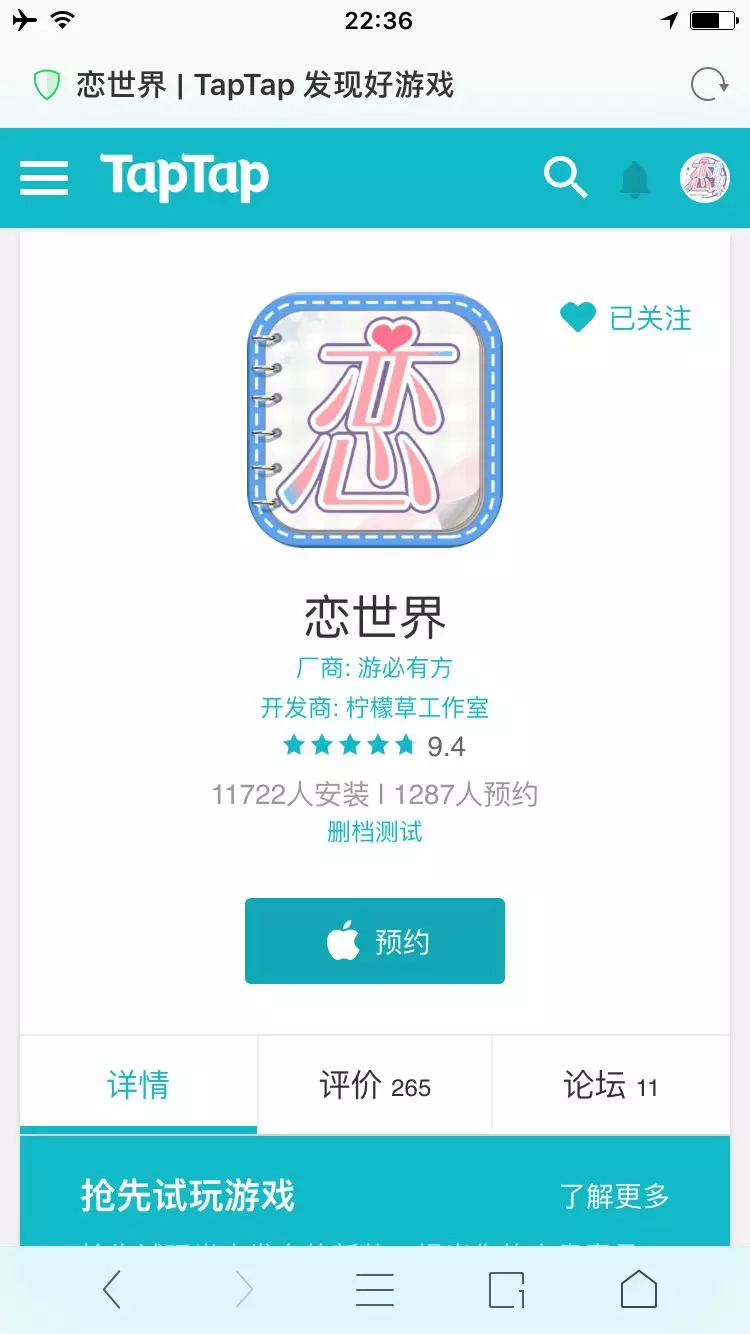Reload the page
This screenshot has height=1334, width=750.
point(709,85)
